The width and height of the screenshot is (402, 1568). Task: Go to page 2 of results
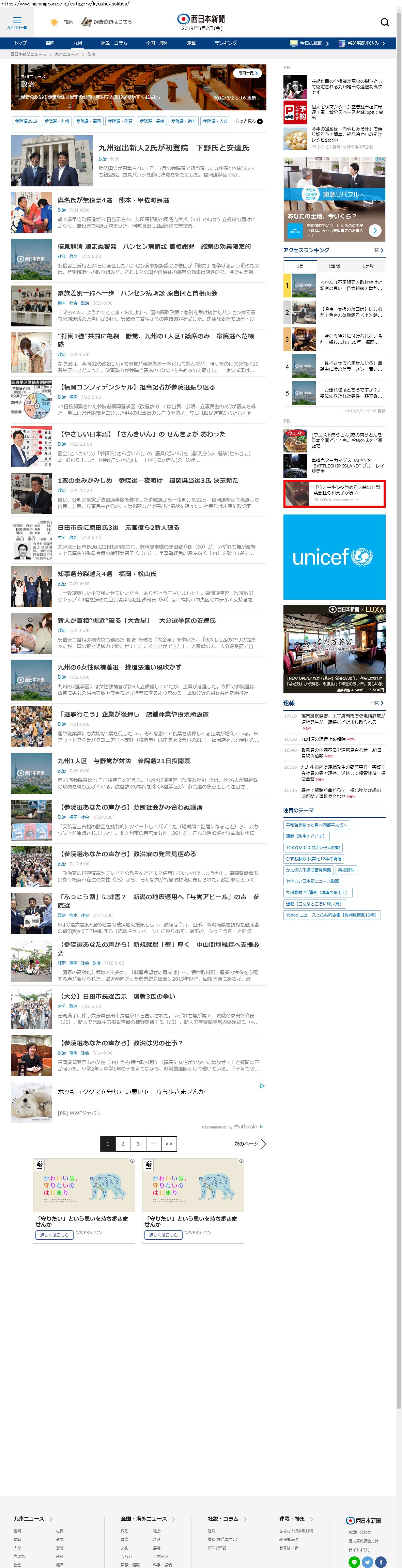(123, 1143)
